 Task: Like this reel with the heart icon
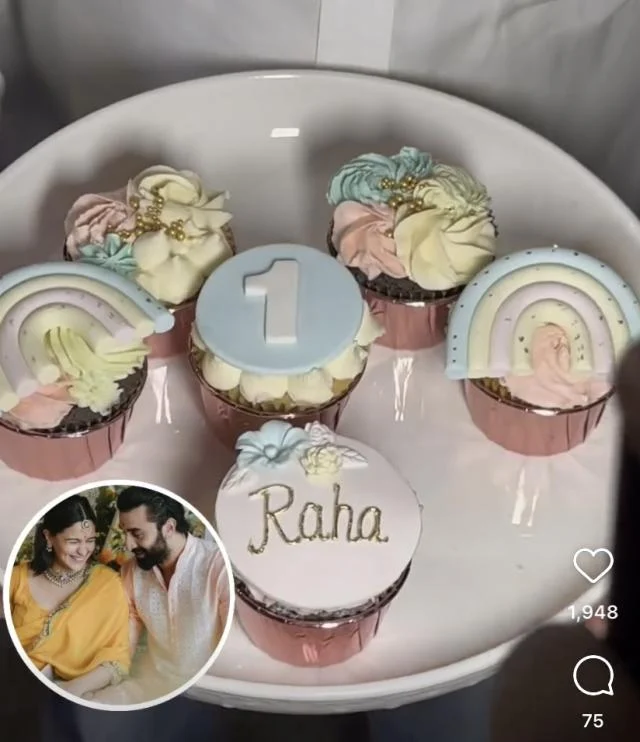tap(593, 566)
